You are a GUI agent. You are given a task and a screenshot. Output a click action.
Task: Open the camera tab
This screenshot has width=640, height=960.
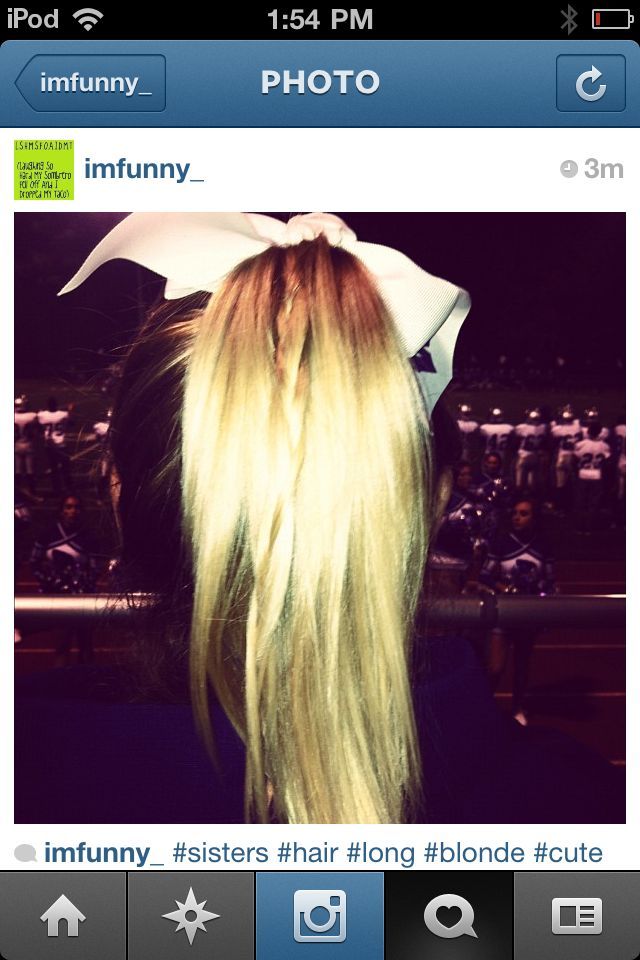(320, 915)
